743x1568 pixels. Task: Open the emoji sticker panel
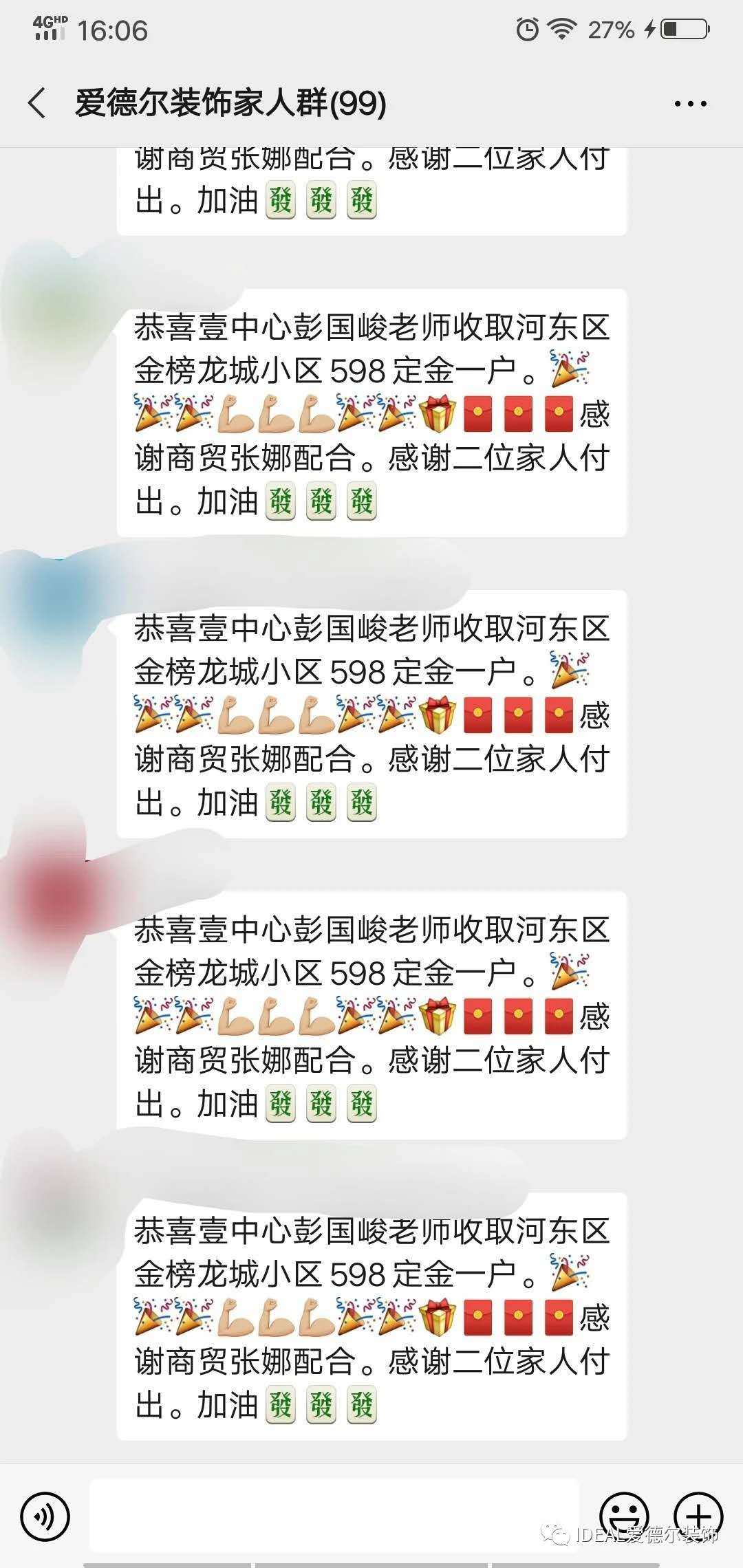click(624, 1514)
